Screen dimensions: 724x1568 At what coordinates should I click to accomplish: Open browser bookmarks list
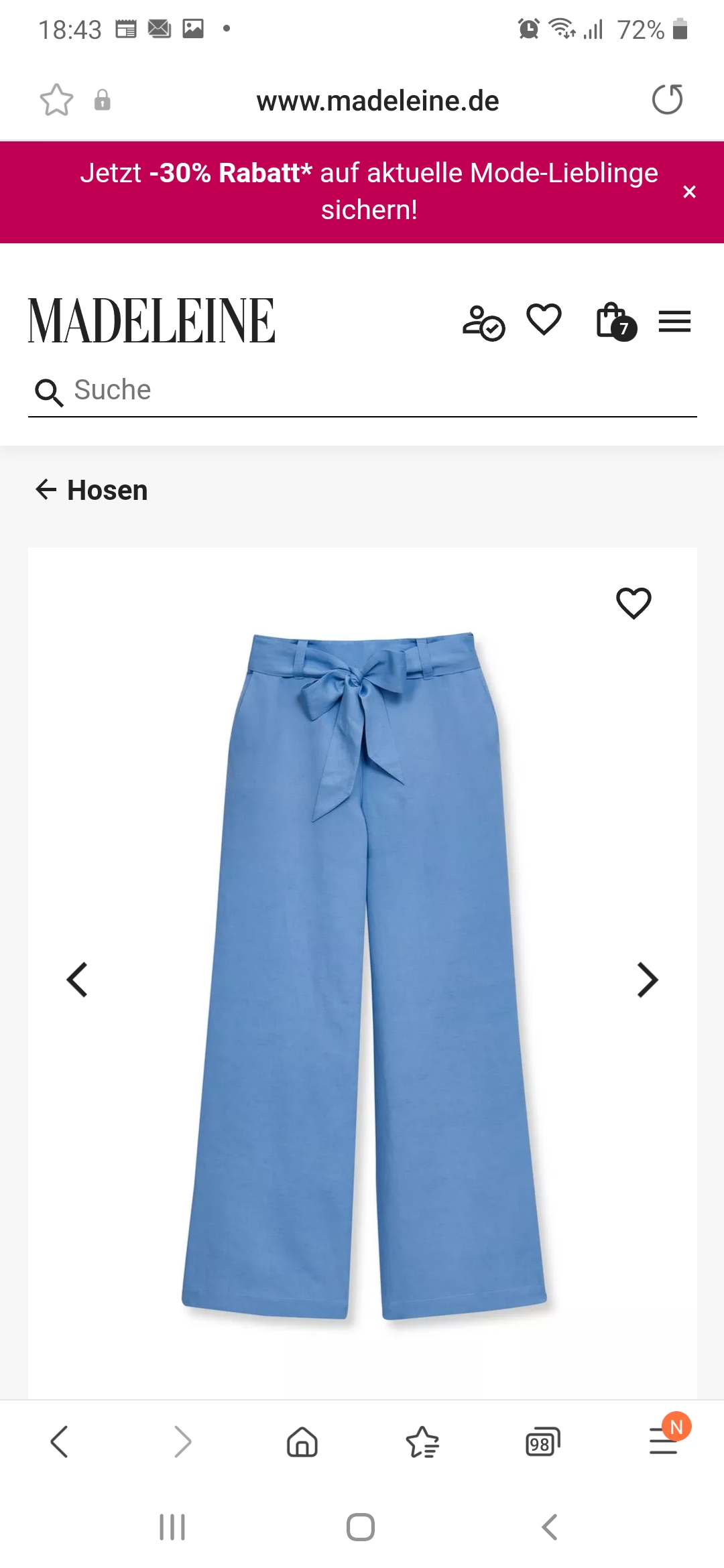click(x=422, y=1441)
